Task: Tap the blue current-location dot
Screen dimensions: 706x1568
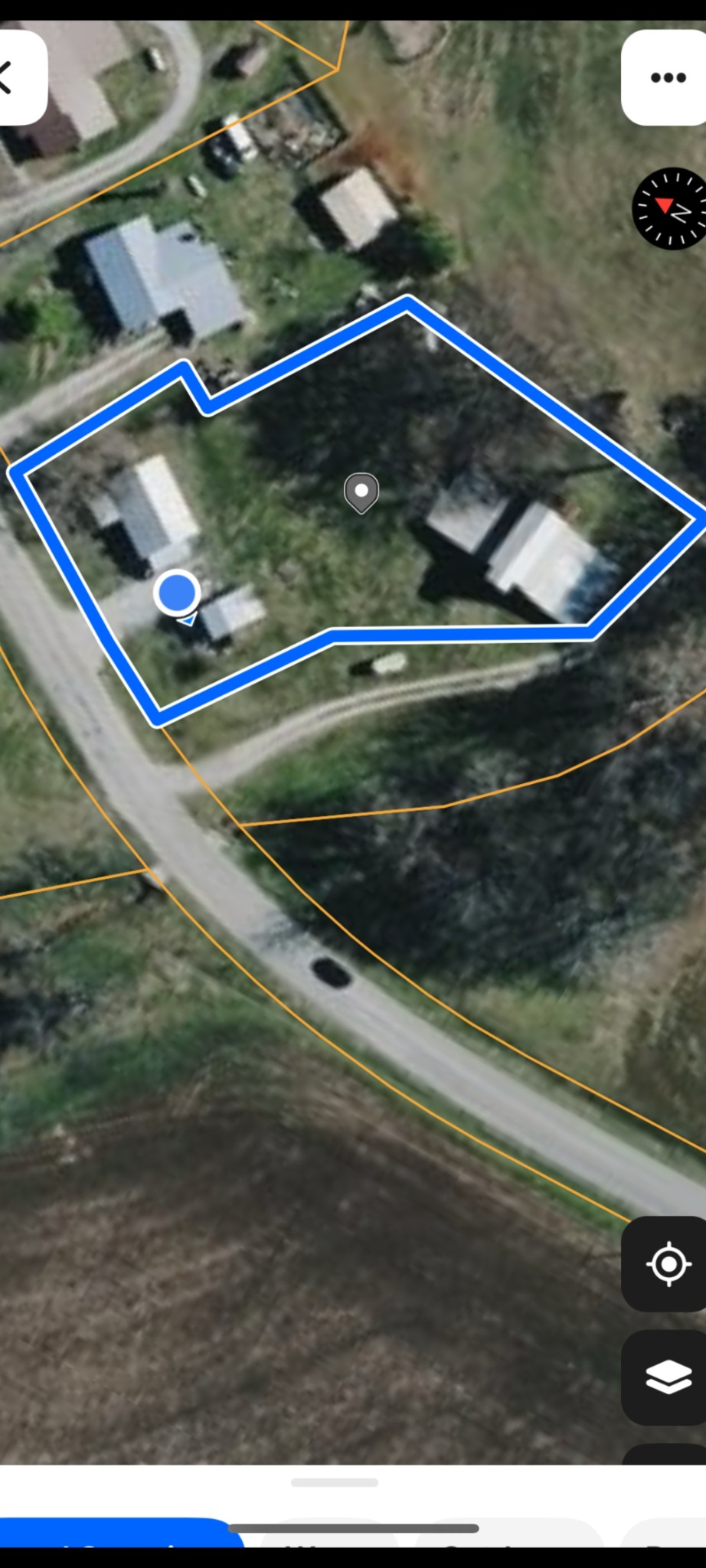Action: [x=177, y=591]
